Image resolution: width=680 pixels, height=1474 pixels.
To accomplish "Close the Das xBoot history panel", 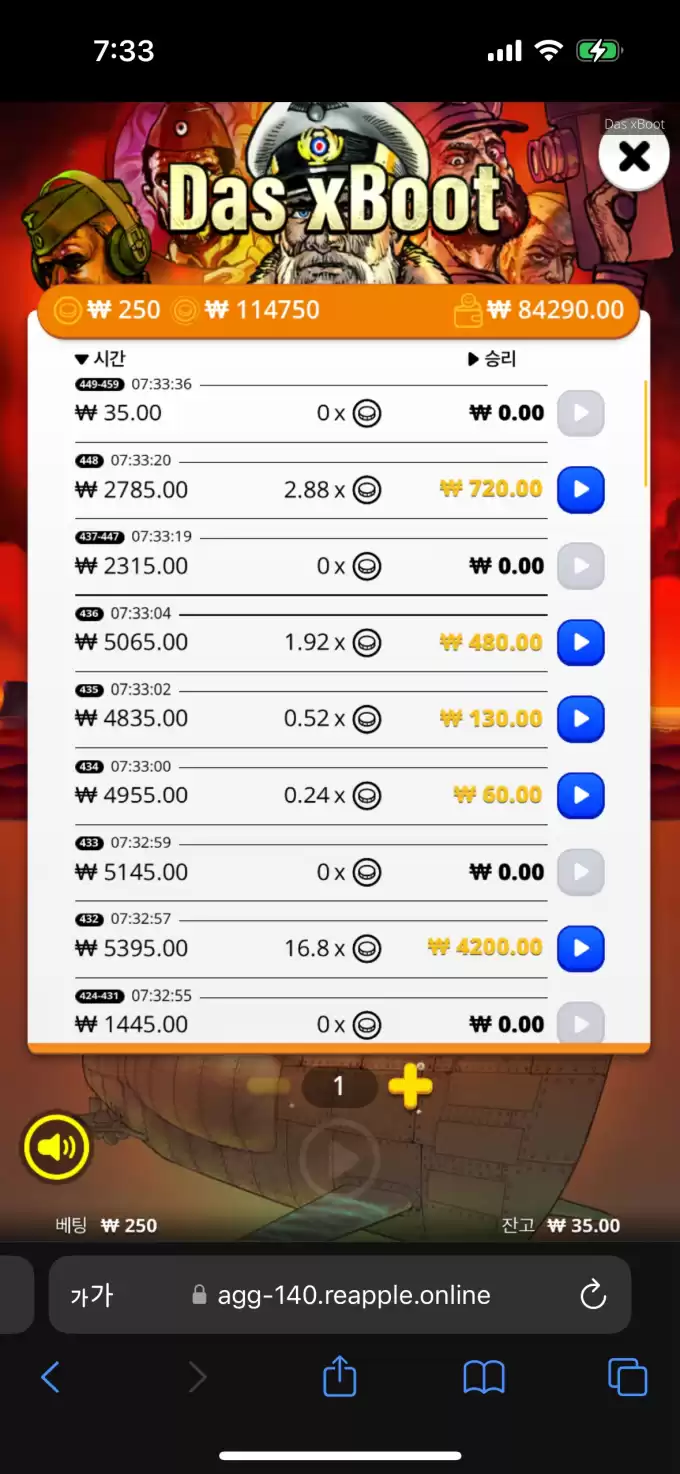I will (634, 157).
